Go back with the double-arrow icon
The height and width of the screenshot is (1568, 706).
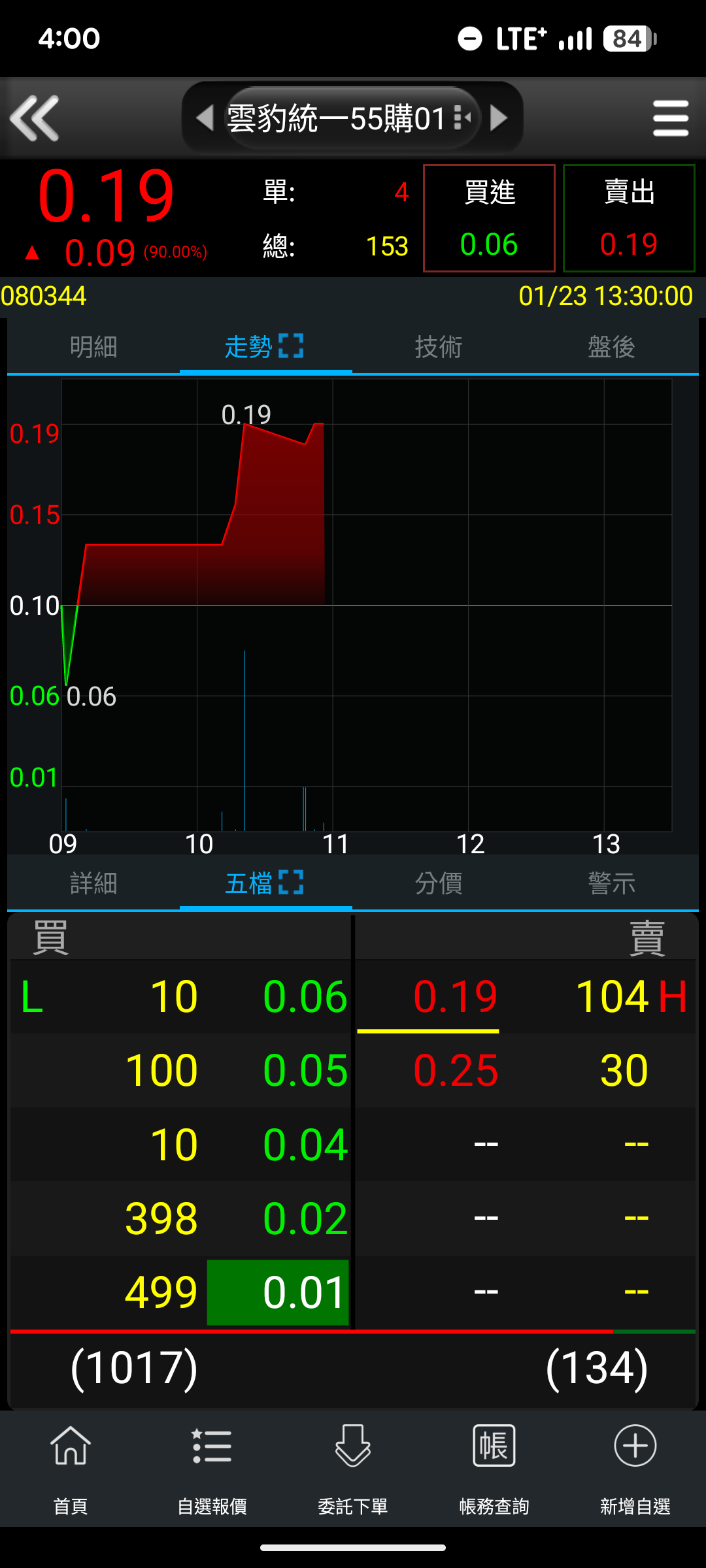pos(35,118)
